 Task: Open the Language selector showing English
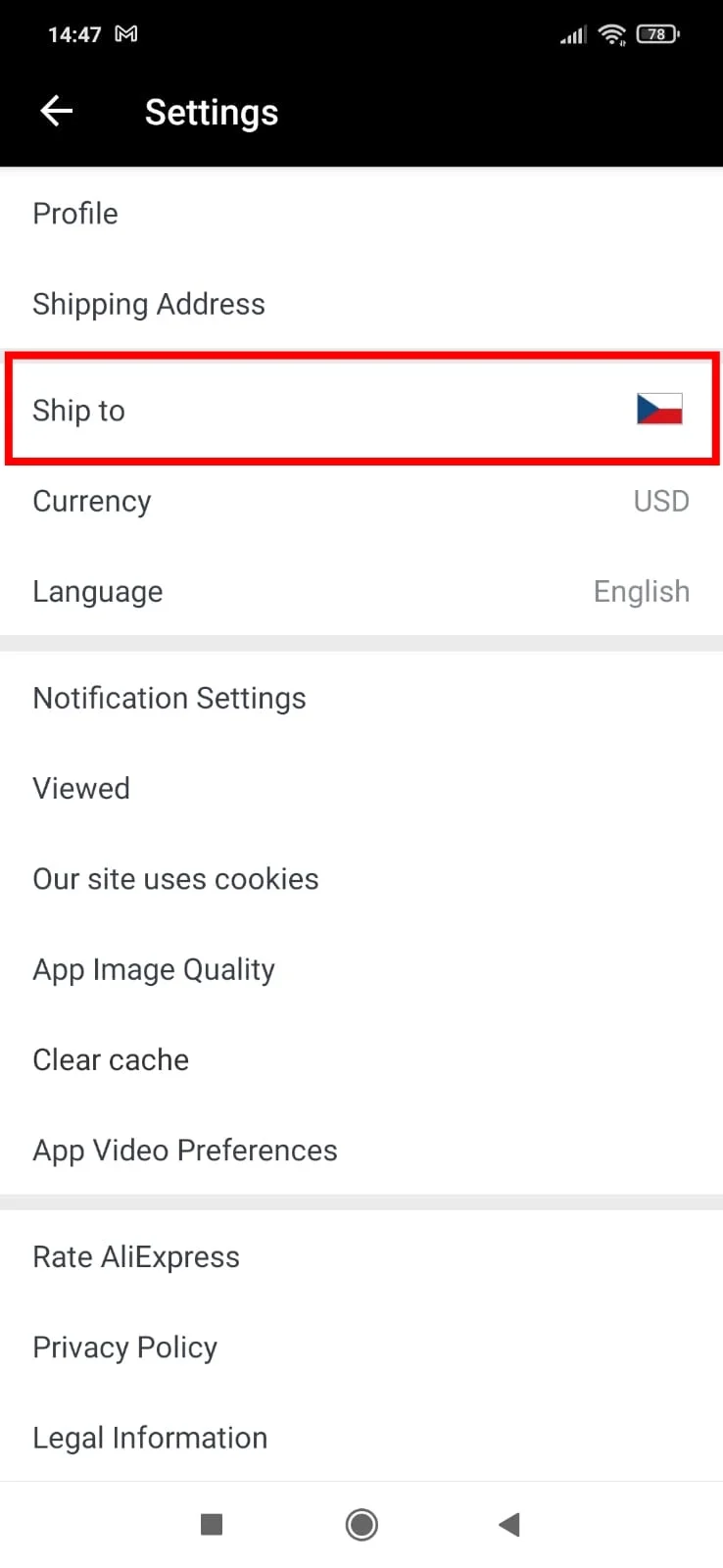pos(361,591)
